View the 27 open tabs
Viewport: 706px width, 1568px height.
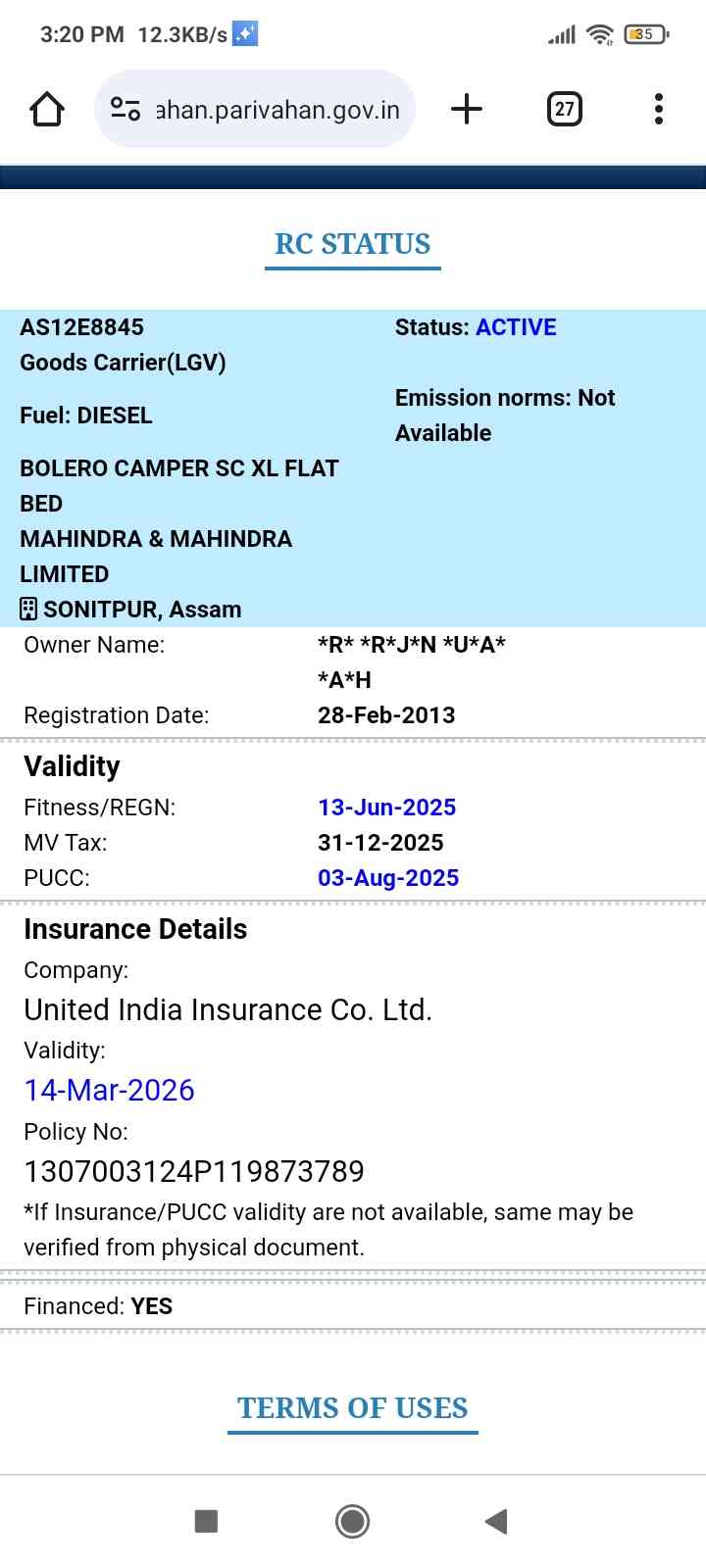564,109
